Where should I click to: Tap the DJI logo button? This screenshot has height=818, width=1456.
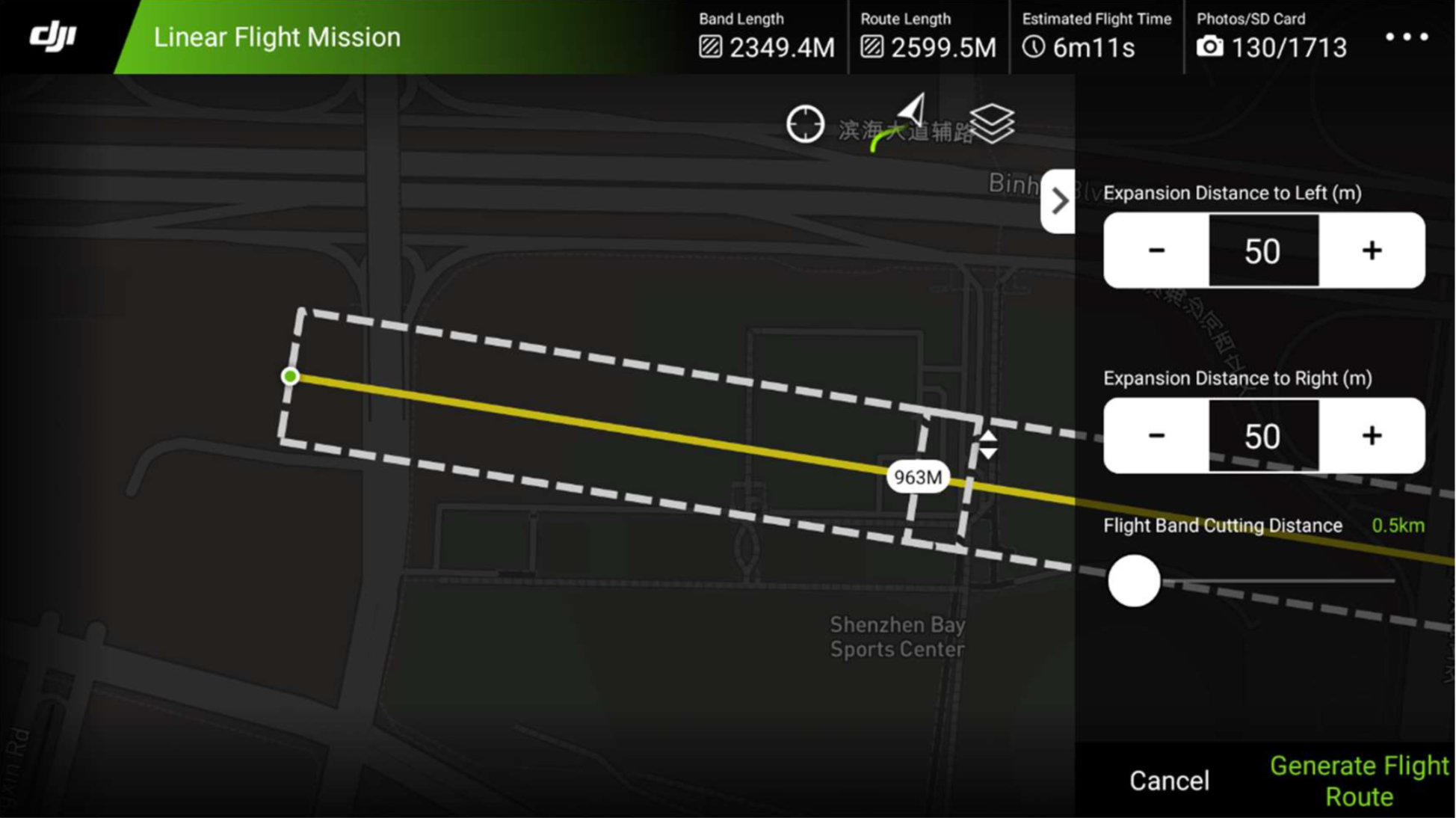point(52,37)
